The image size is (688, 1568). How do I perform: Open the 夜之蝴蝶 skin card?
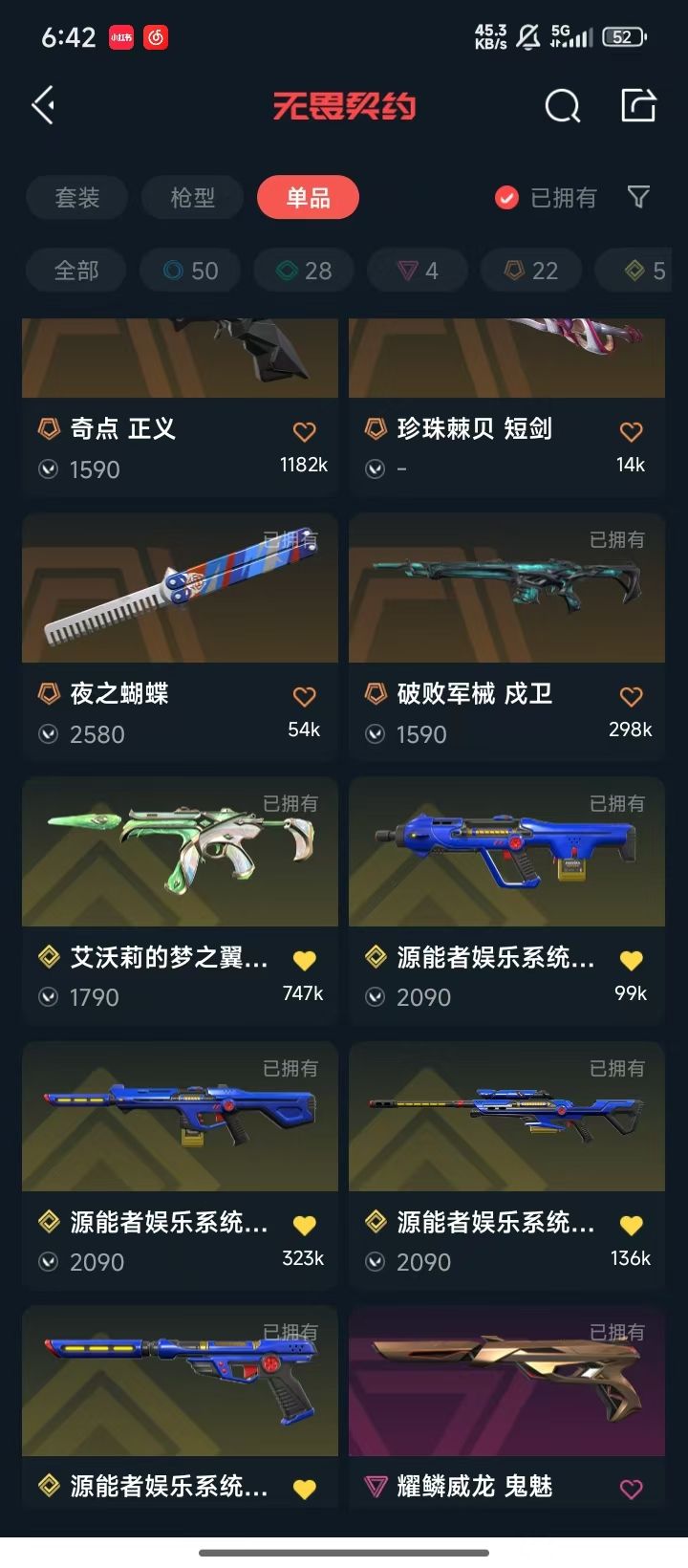click(x=180, y=637)
